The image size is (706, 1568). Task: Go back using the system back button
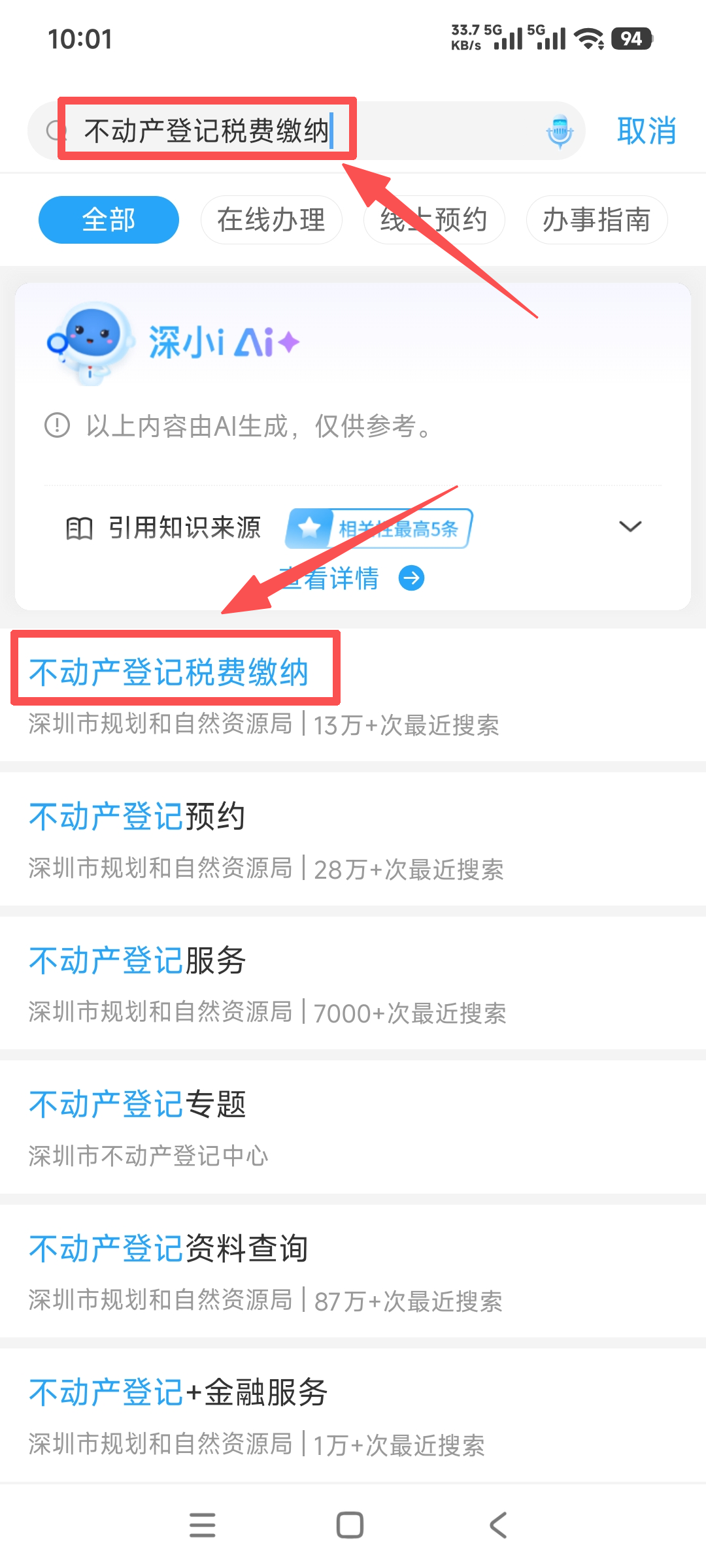pos(498,1526)
